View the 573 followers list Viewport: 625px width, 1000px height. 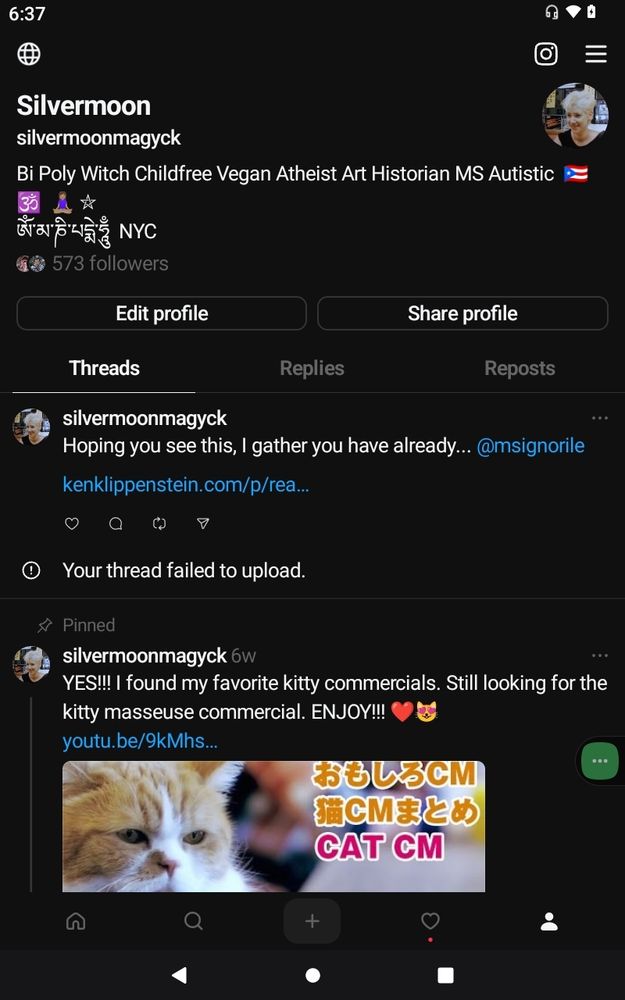pos(109,264)
